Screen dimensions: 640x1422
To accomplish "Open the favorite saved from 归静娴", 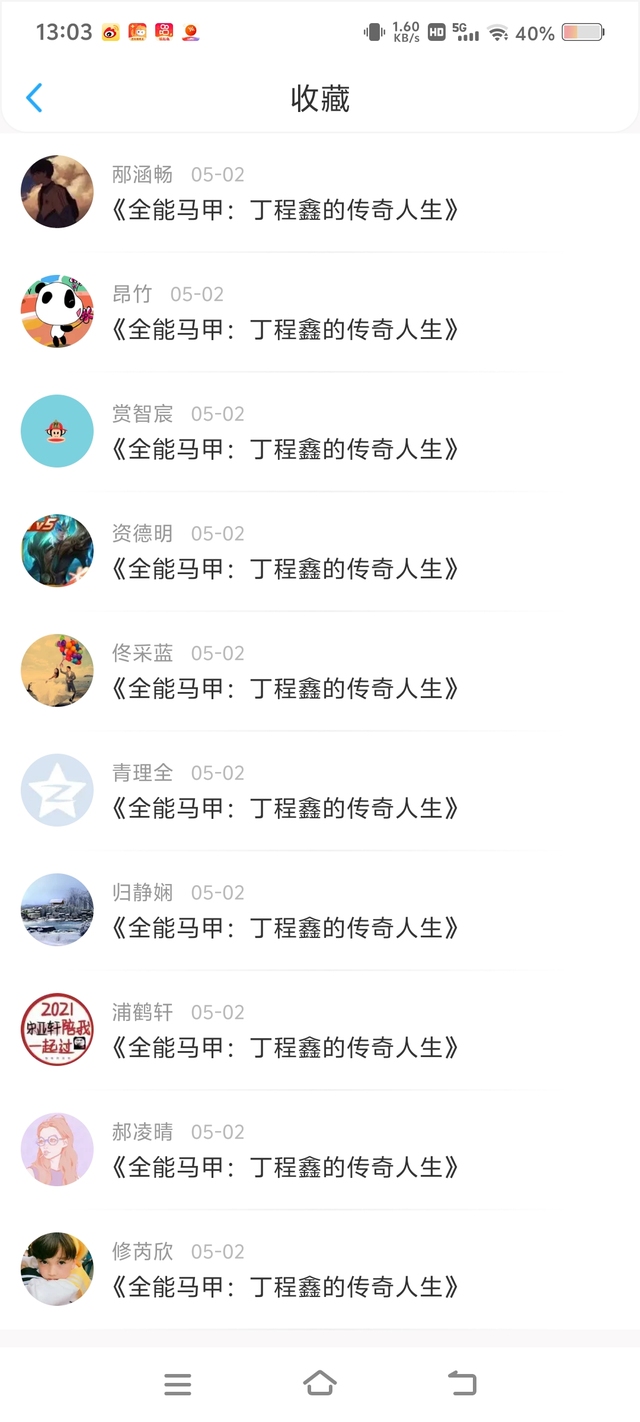I will tap(285, 928).
